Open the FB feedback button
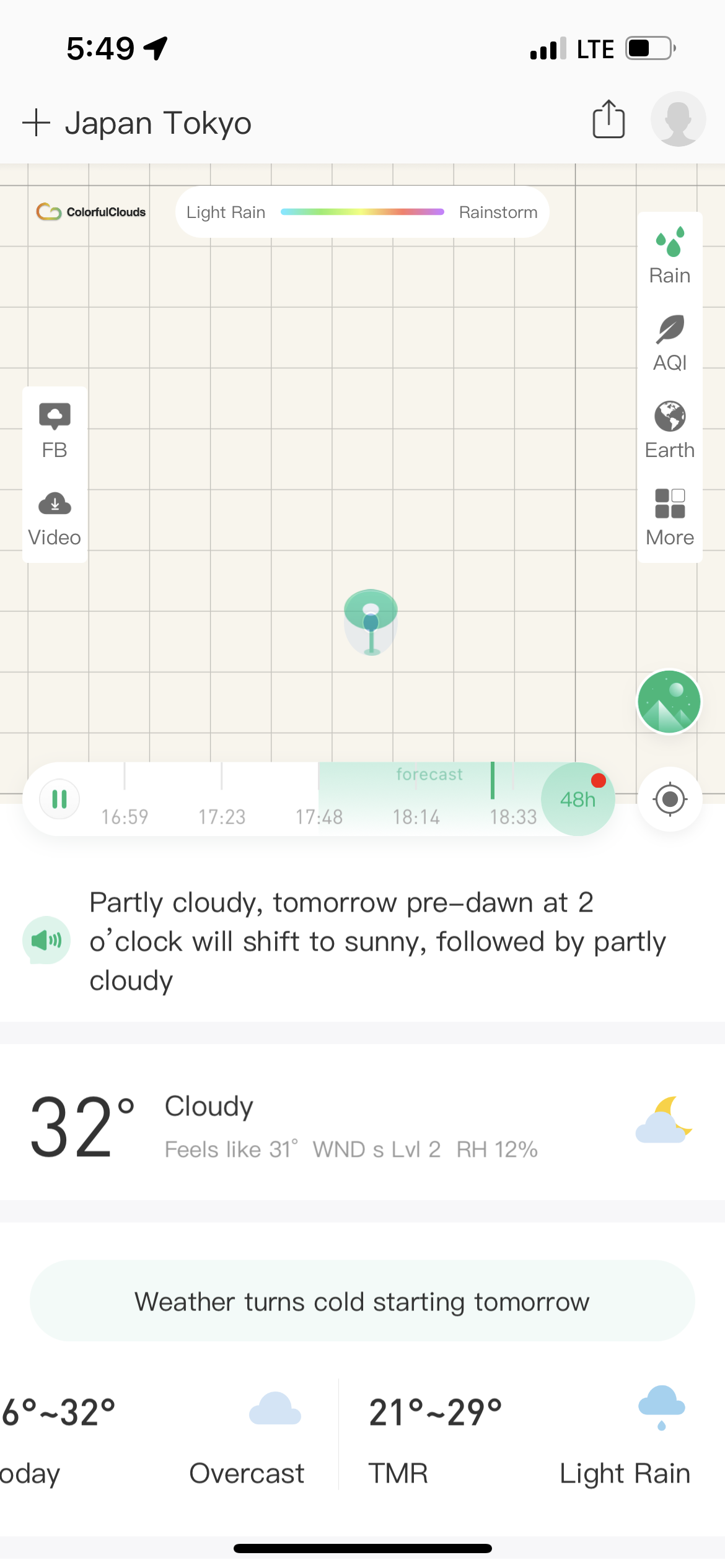725x1568 pixels. (x=55, y=431)
